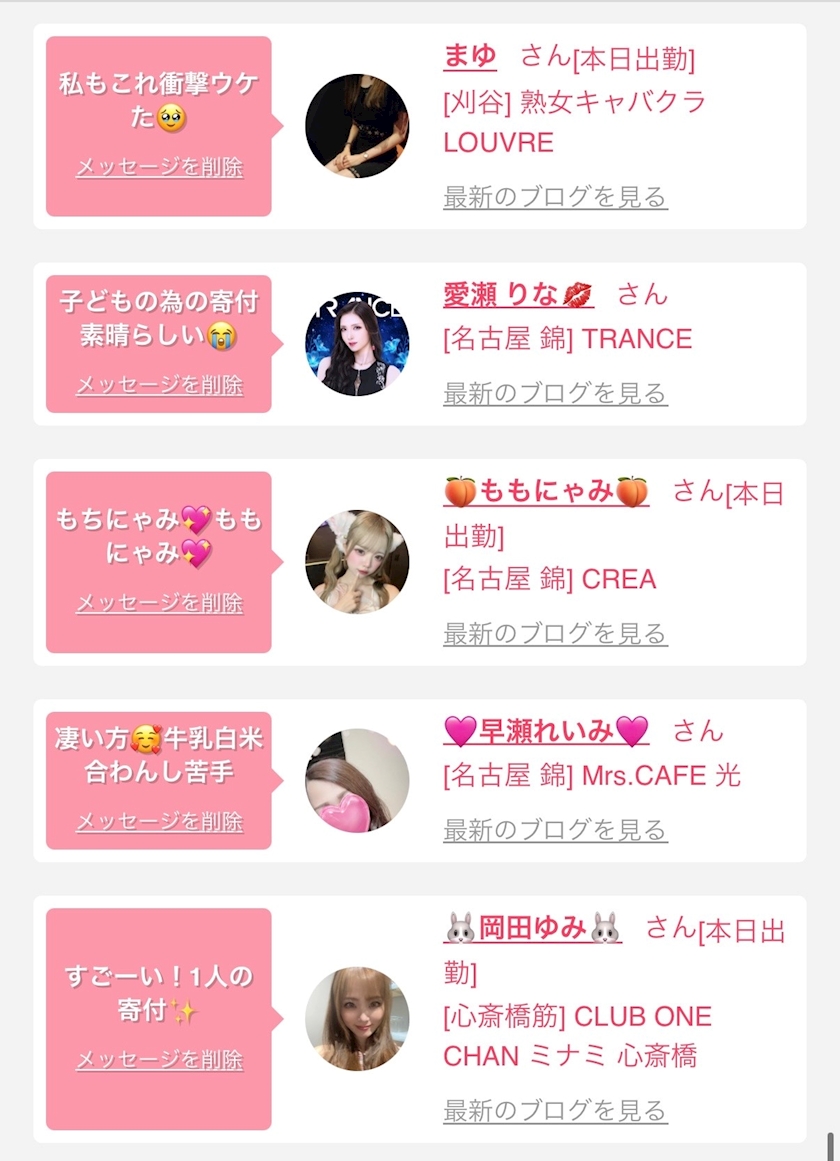This screenshot has height=1161, width=840.
Task: Open まゆ's profile photo
Action: 357,126
